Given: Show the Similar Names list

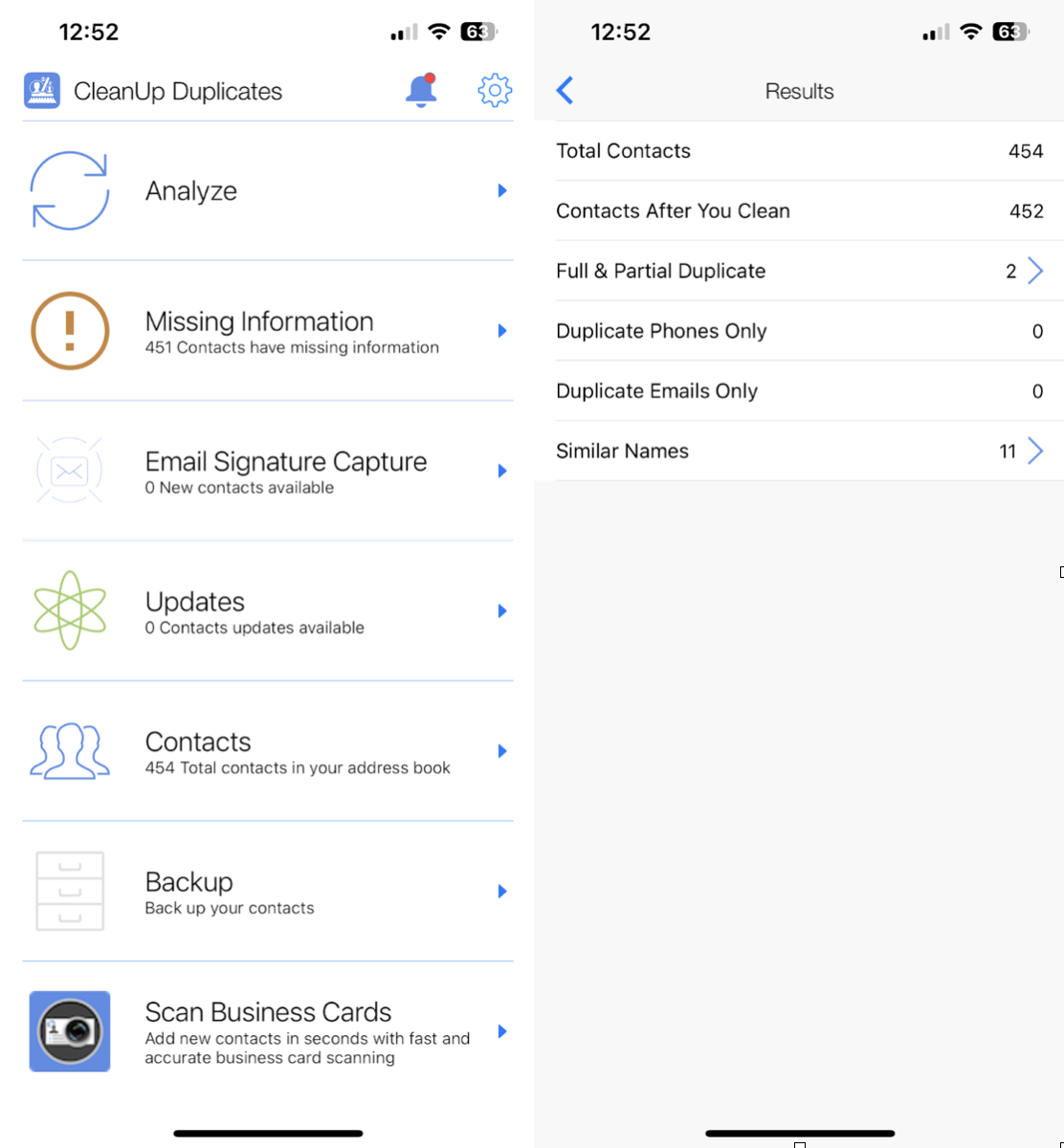Looking at the screenshot, I should coord(799,451).
